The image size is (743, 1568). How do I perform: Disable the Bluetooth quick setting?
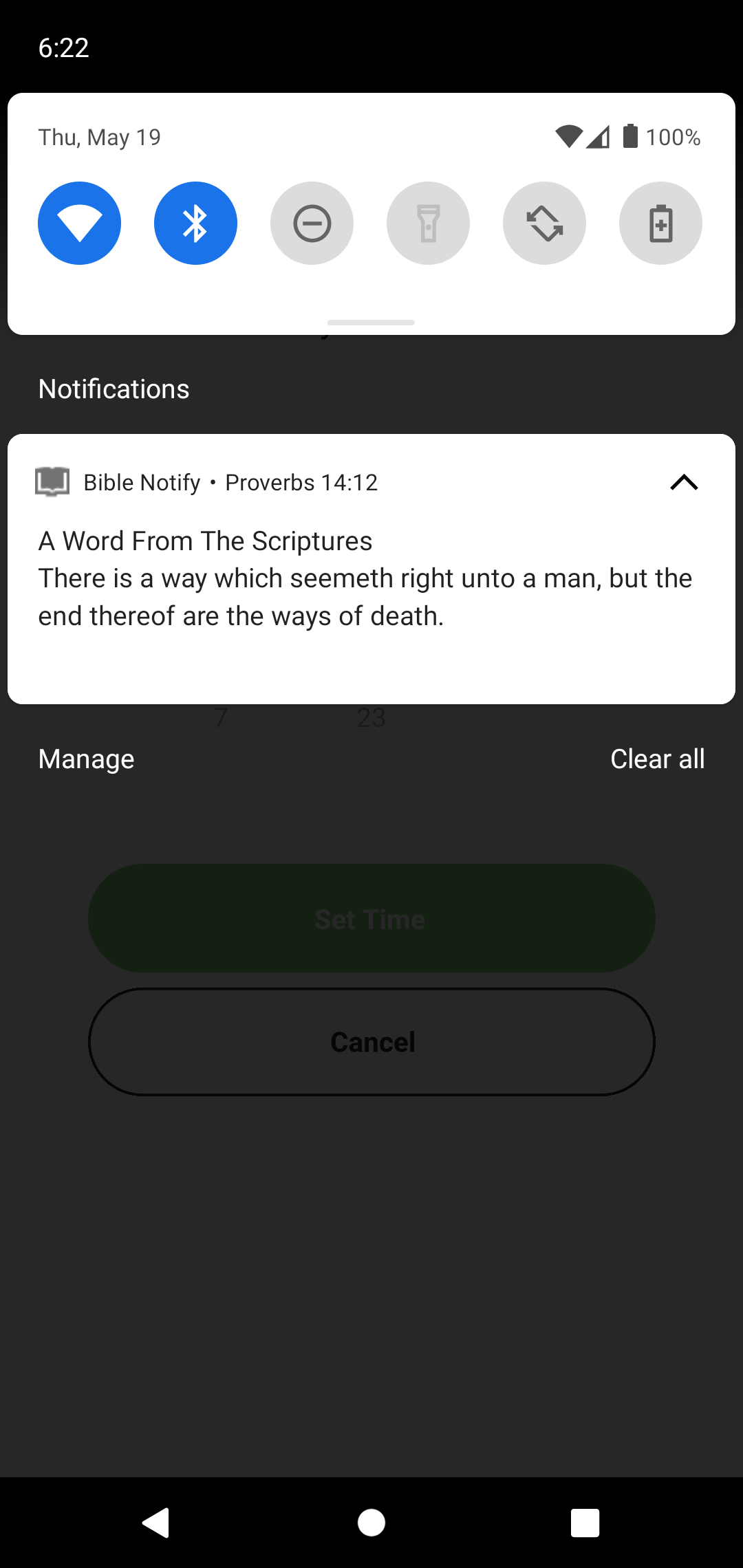click(x=195, y=223)
